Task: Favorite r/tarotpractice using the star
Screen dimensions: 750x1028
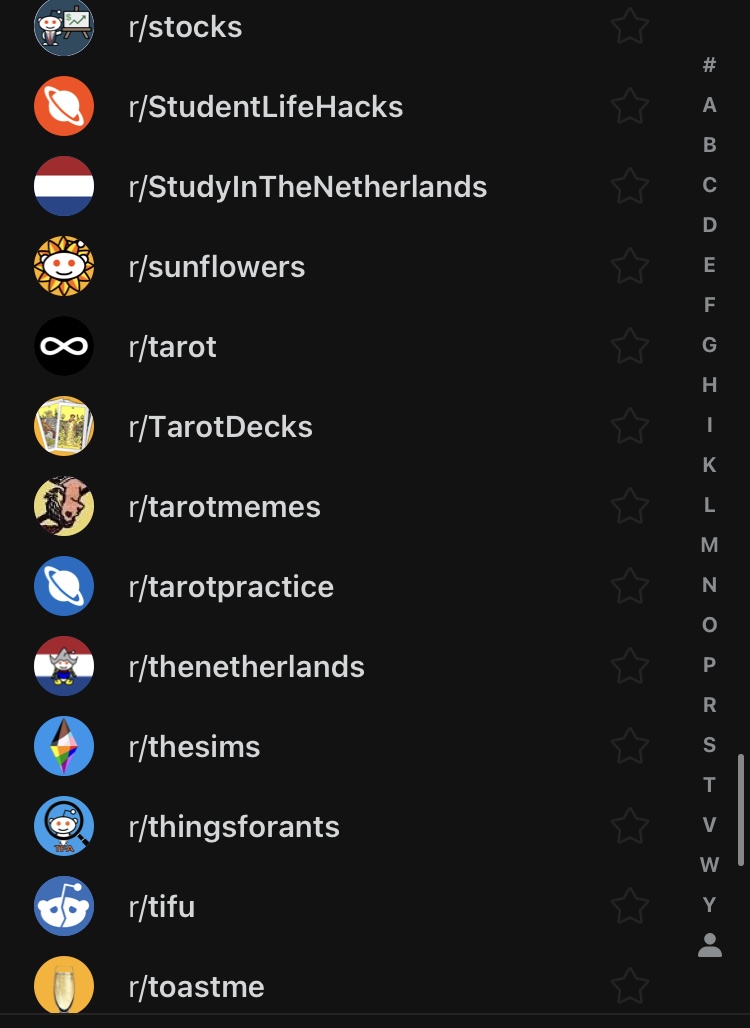Action: click(629, 587)
